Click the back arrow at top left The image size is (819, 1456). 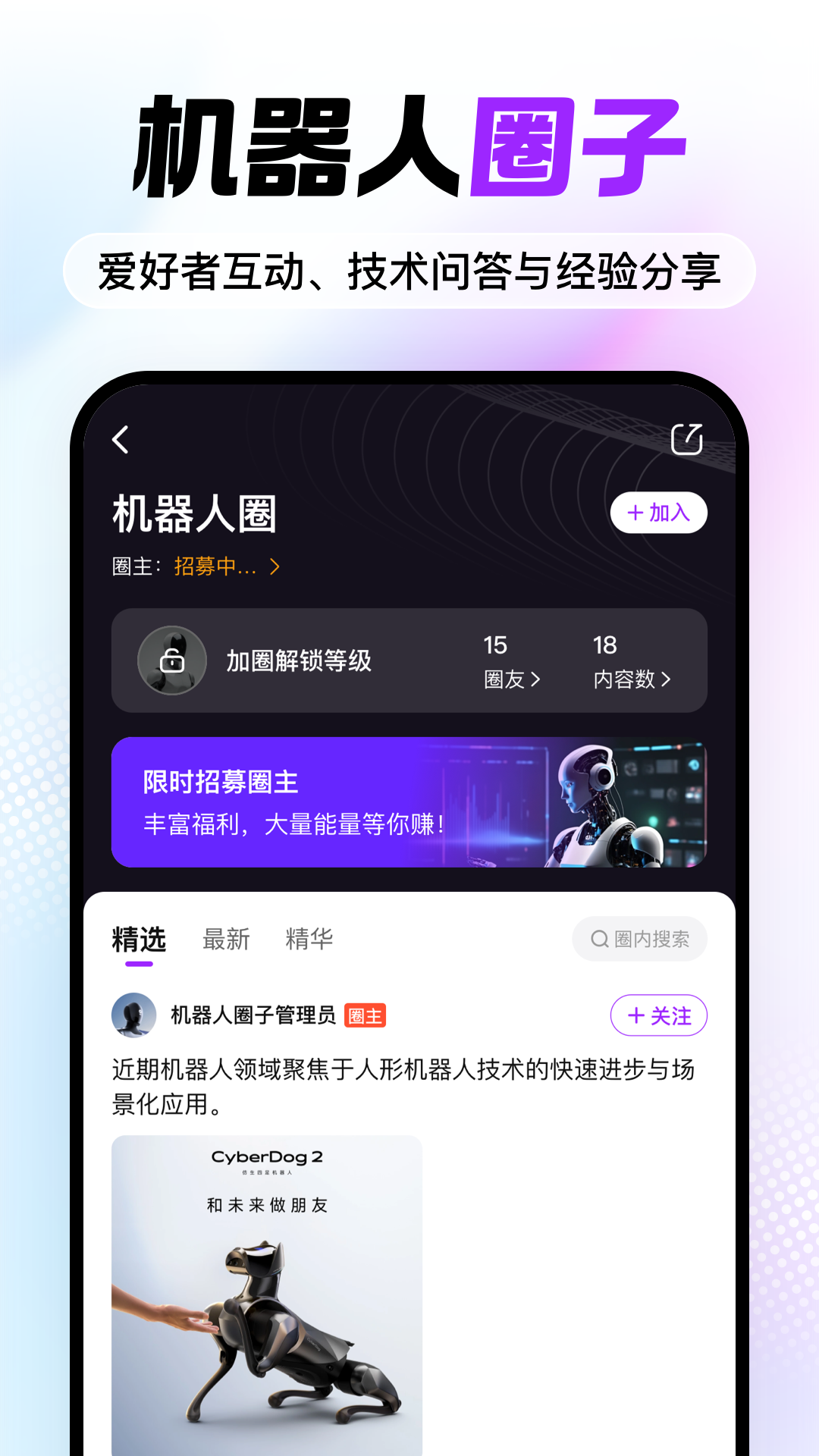pos(121,440)
